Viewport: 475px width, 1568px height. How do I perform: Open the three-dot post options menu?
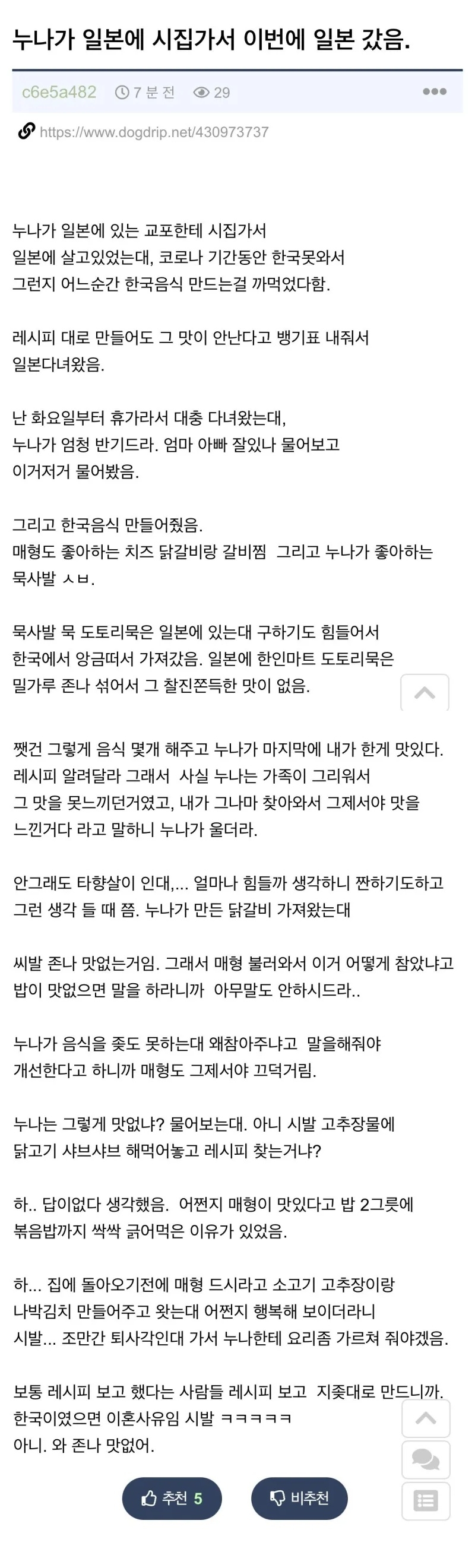(434, 92)
